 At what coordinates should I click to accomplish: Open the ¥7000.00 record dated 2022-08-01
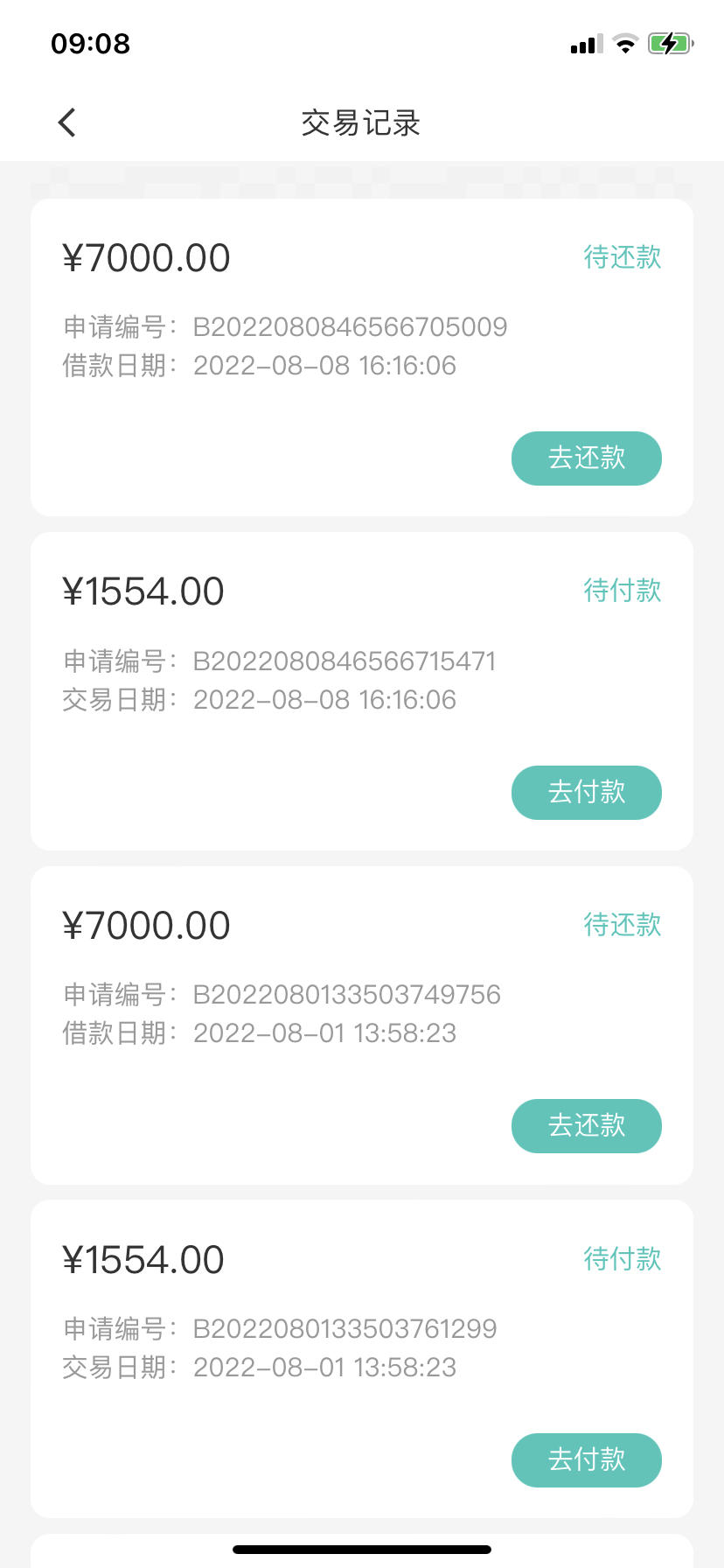pyautogui.click(x=362, y=1025)
